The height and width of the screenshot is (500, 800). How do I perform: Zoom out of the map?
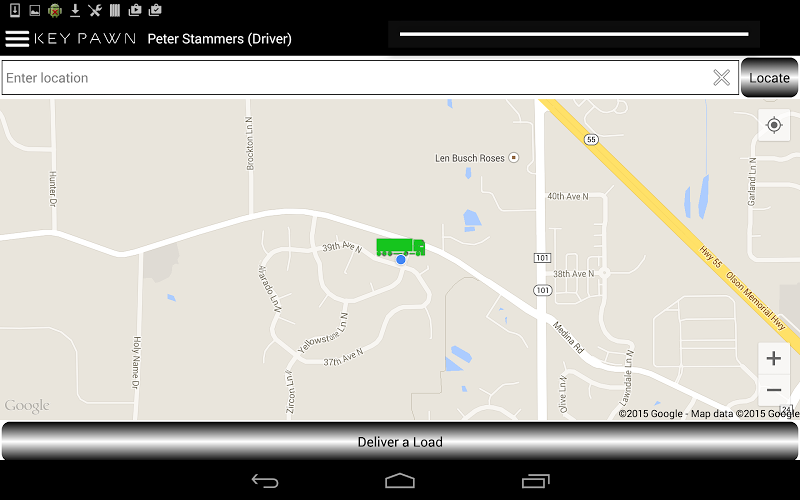click(x=773, y=390)
